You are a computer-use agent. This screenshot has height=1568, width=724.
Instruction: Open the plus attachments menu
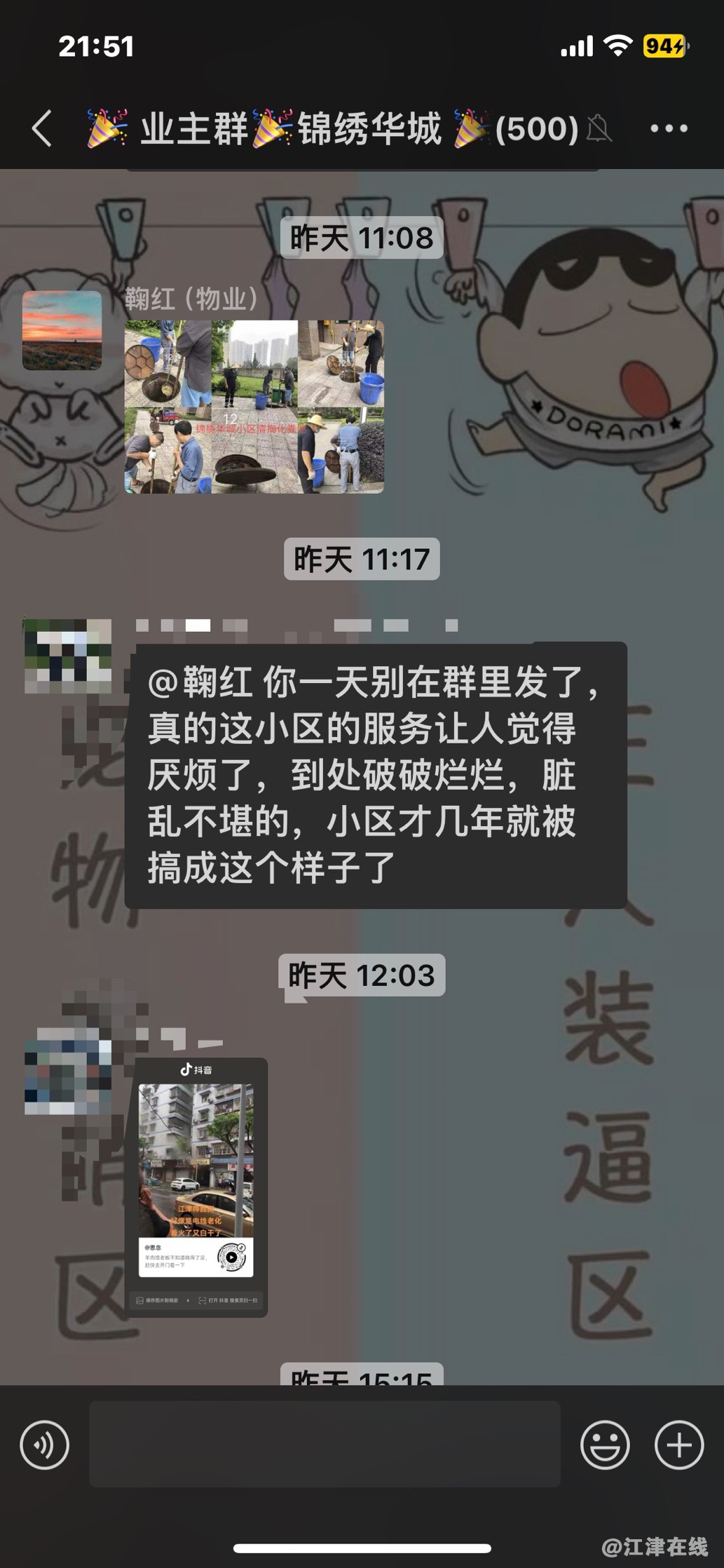(x=678, y=1445)
